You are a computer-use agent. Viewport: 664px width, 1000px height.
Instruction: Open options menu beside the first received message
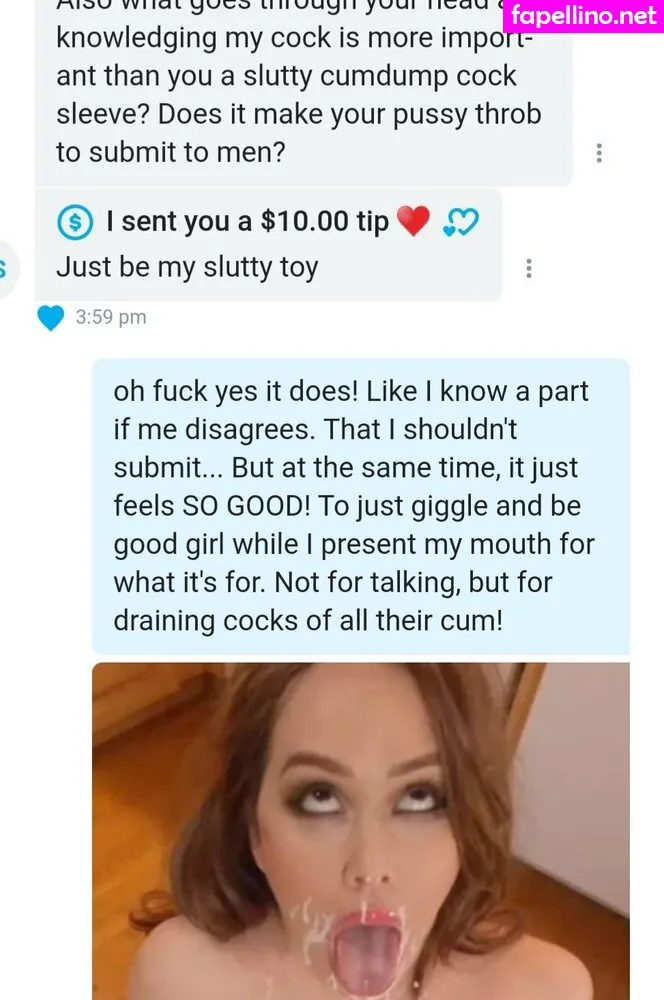[598, 153]
